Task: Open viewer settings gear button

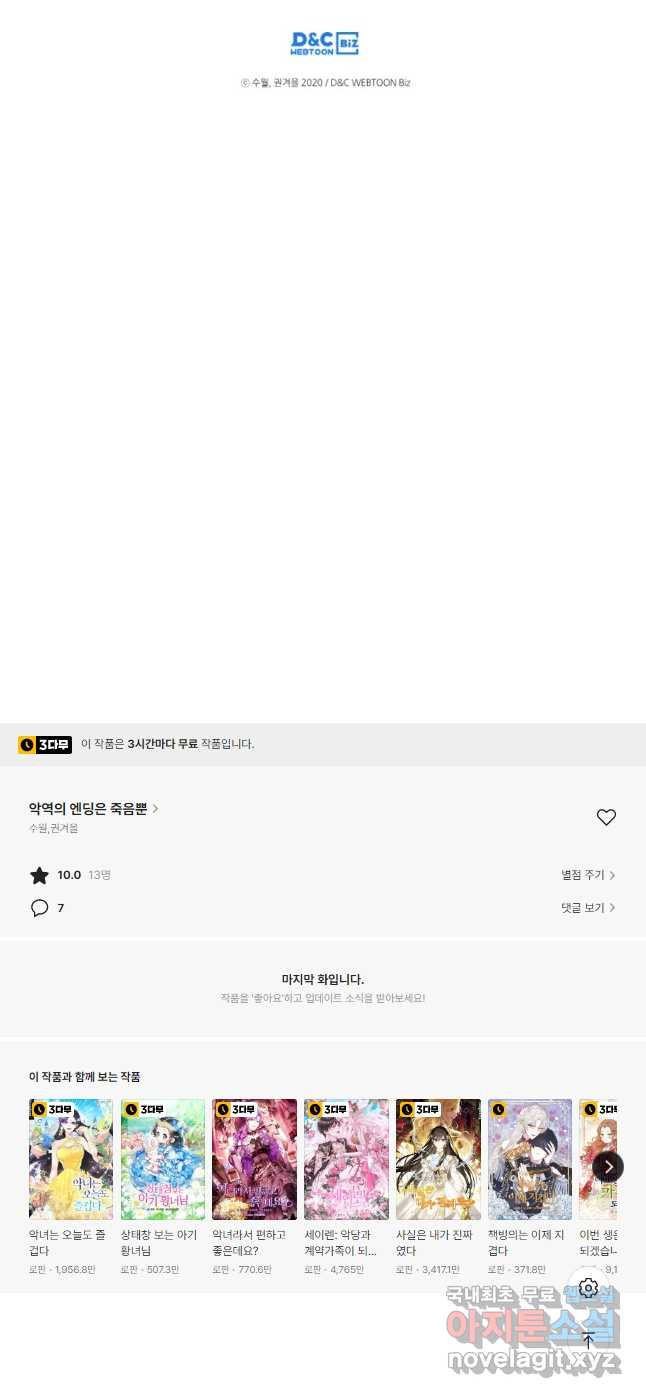Action: click(588, 1288)
